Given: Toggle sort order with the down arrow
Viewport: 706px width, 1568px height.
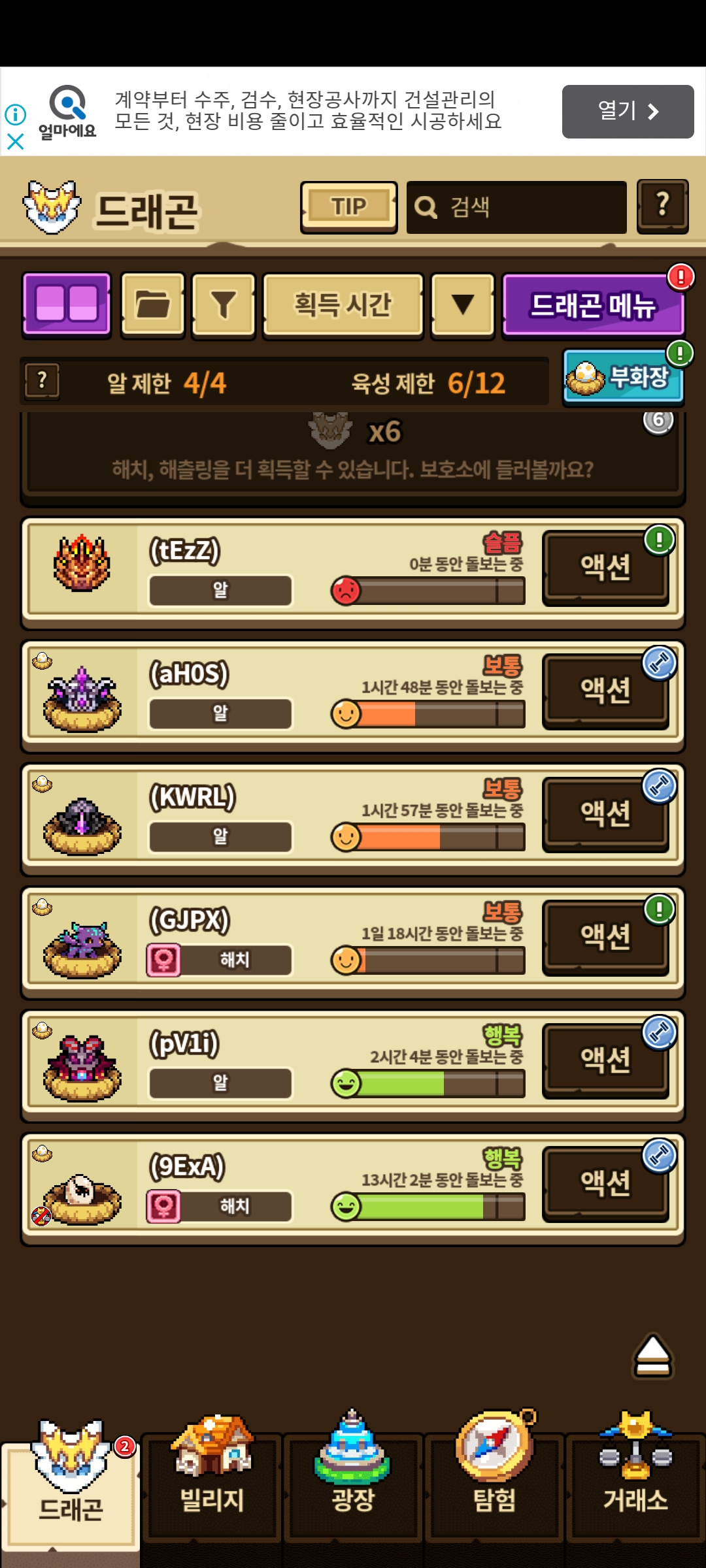Looking at the screenshot, I should pos(463,305).
